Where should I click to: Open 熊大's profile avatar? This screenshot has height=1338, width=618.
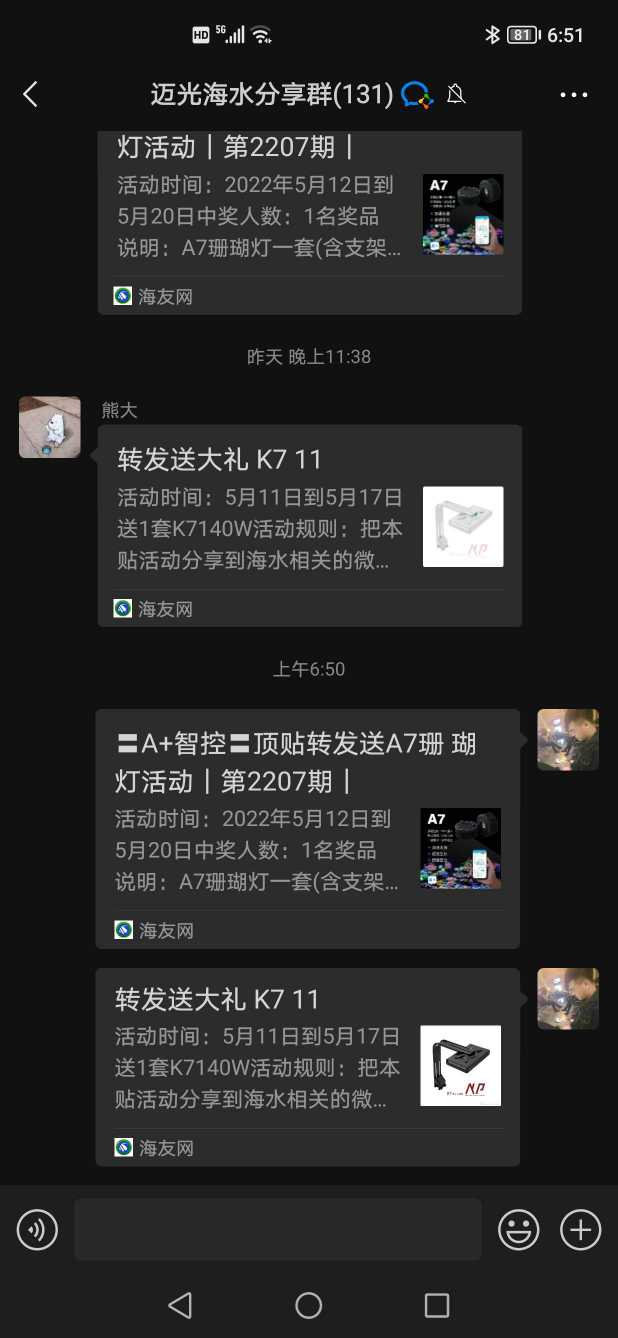(50, 427)
